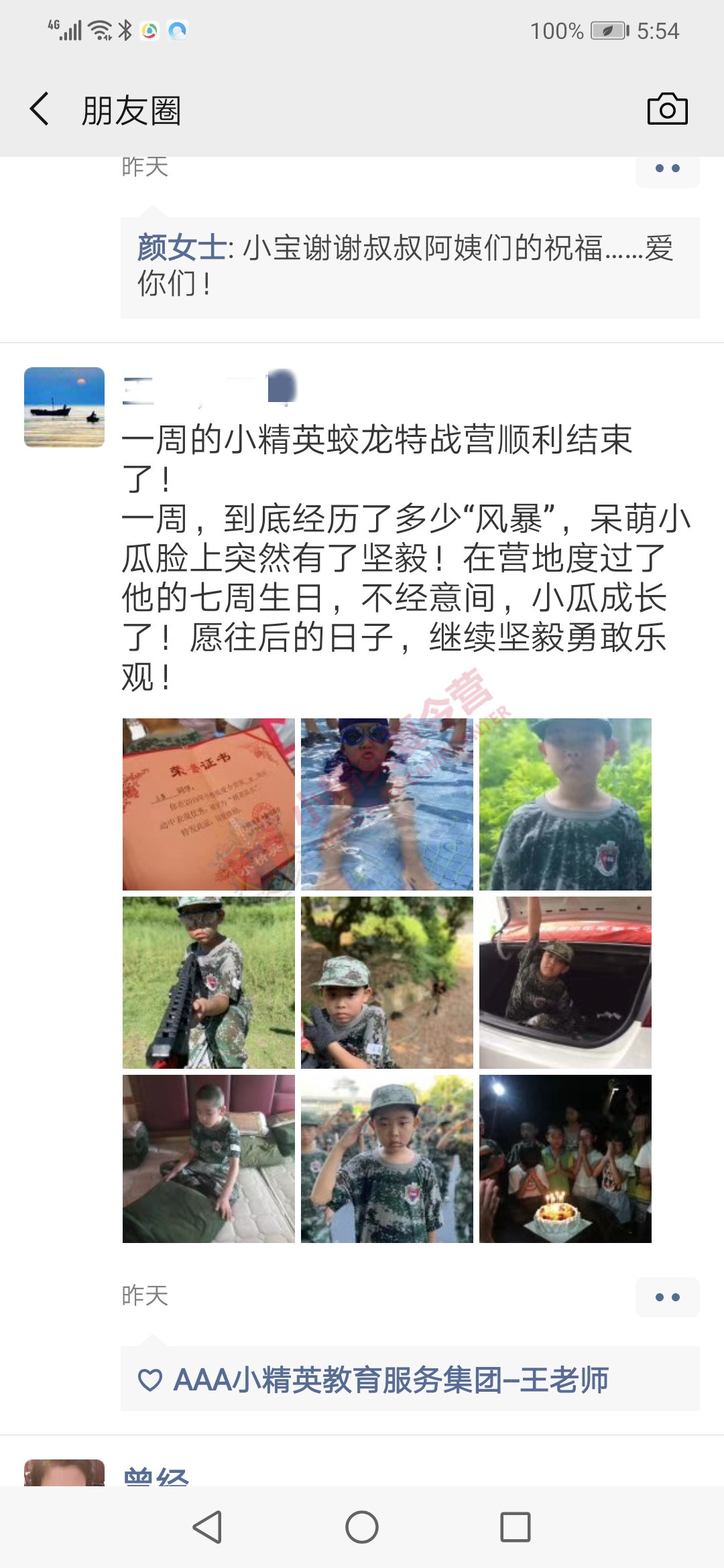Open the 曾经 user's profile name
This screenshot has height=1568, width=724.
156,1478
